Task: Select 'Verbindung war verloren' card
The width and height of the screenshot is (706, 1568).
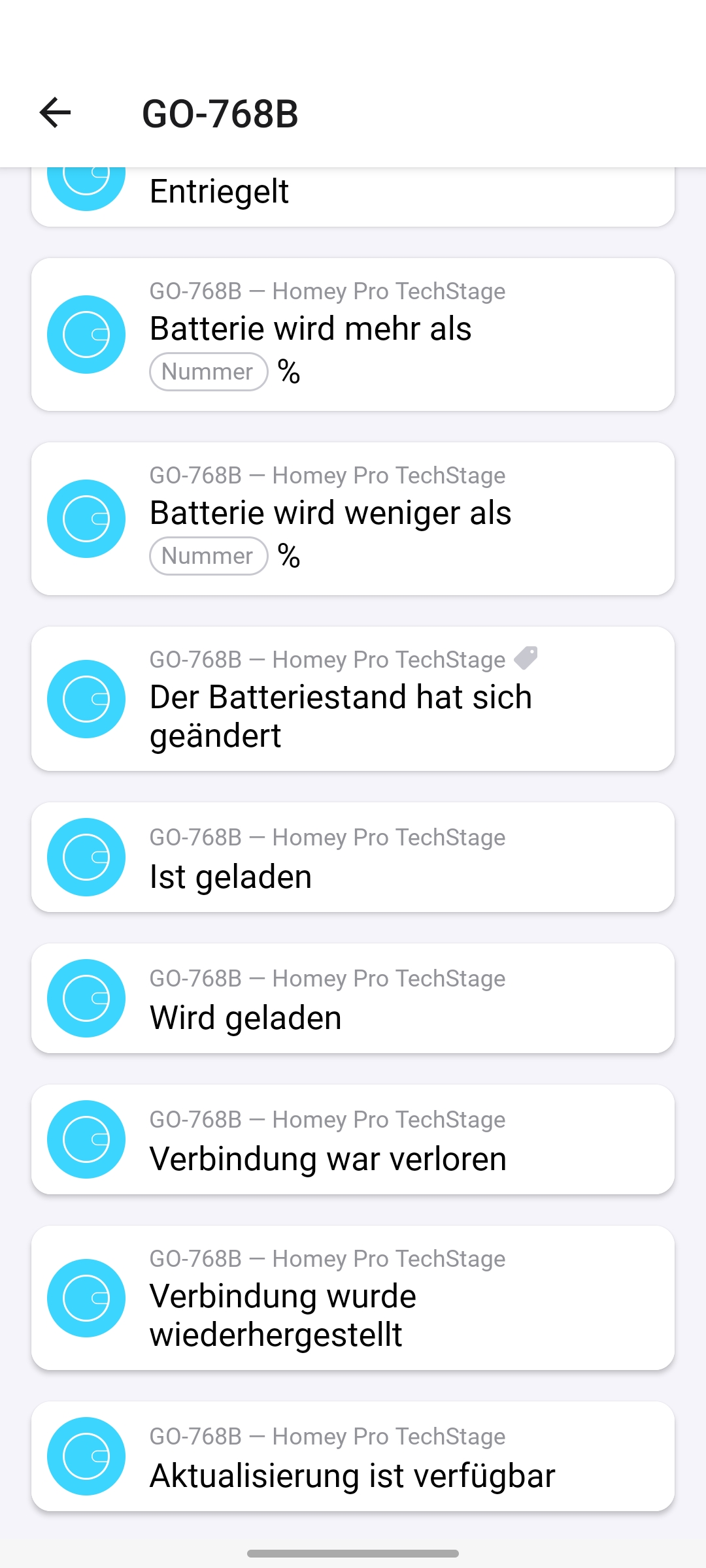Action: [x=353, y=1139]
